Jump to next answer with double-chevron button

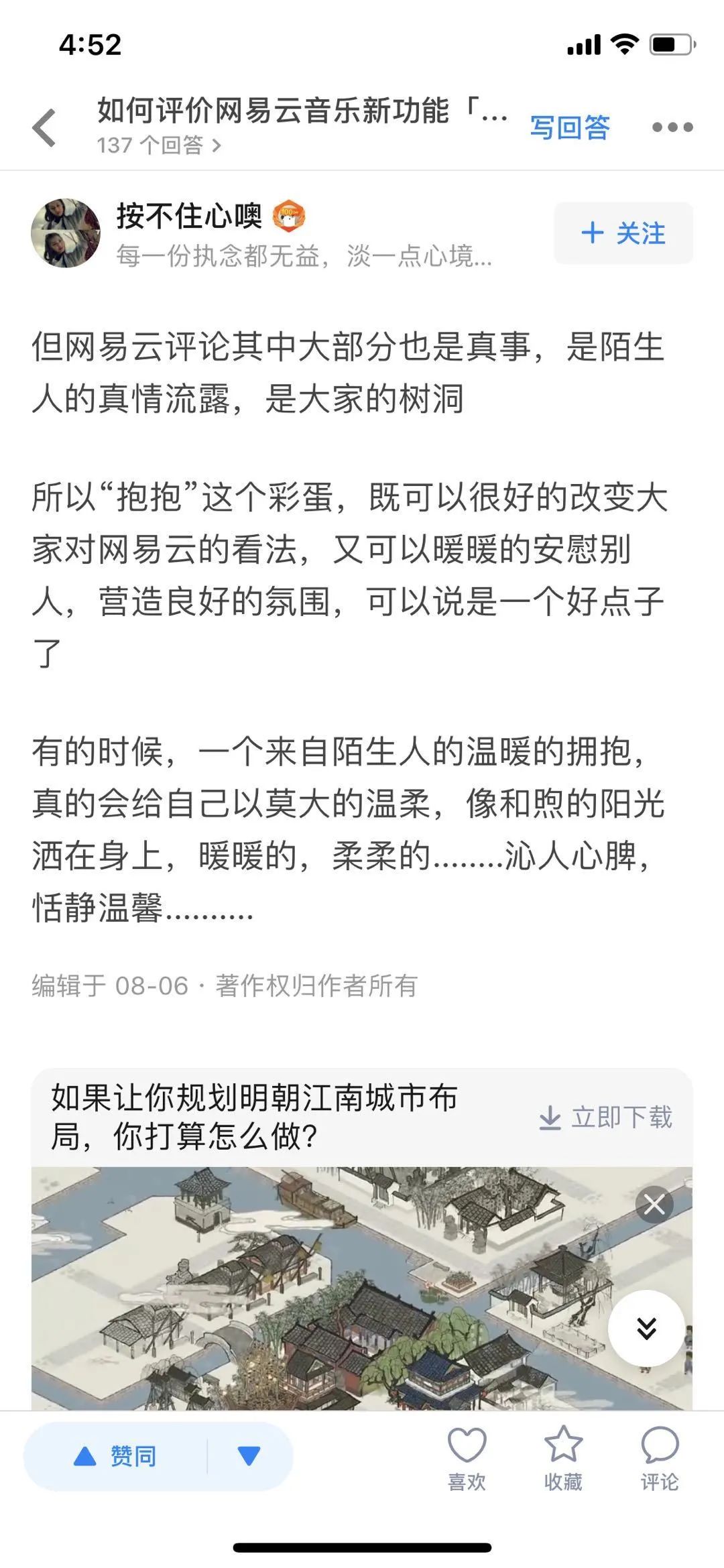tap(646, 1328)
